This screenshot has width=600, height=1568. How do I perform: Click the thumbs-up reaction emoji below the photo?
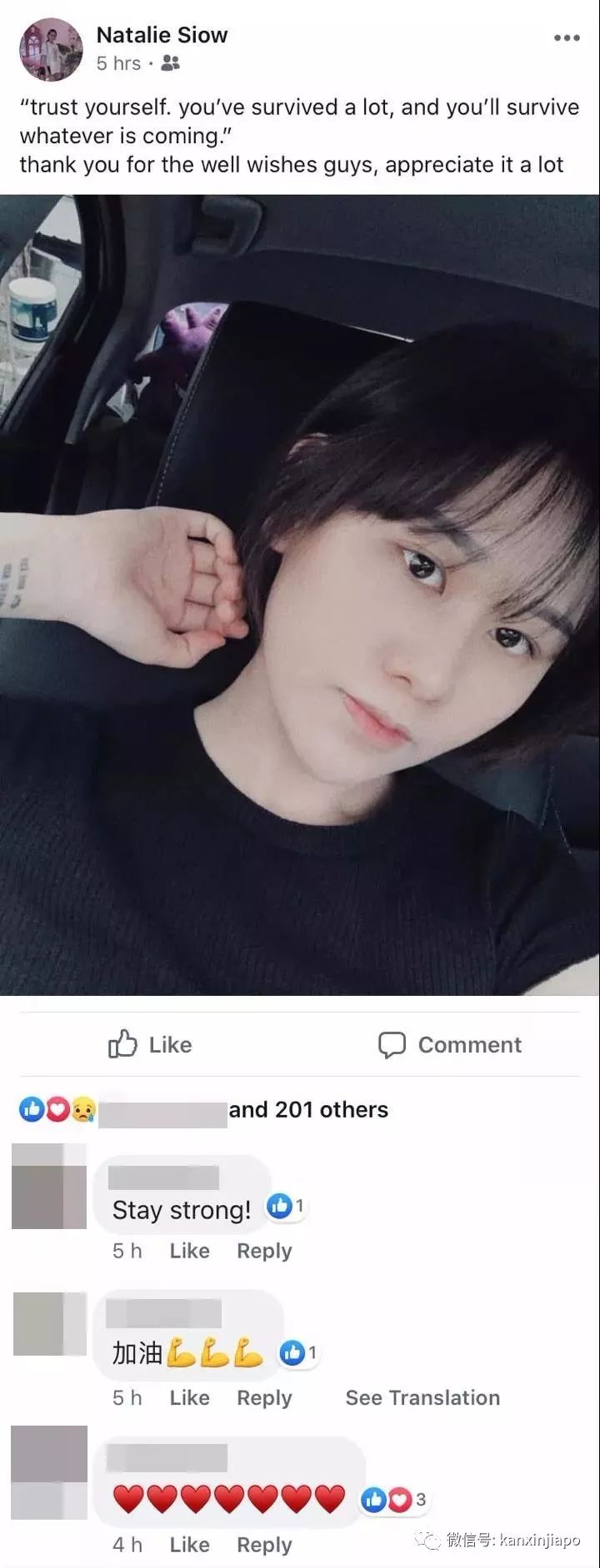[32, 1109]
